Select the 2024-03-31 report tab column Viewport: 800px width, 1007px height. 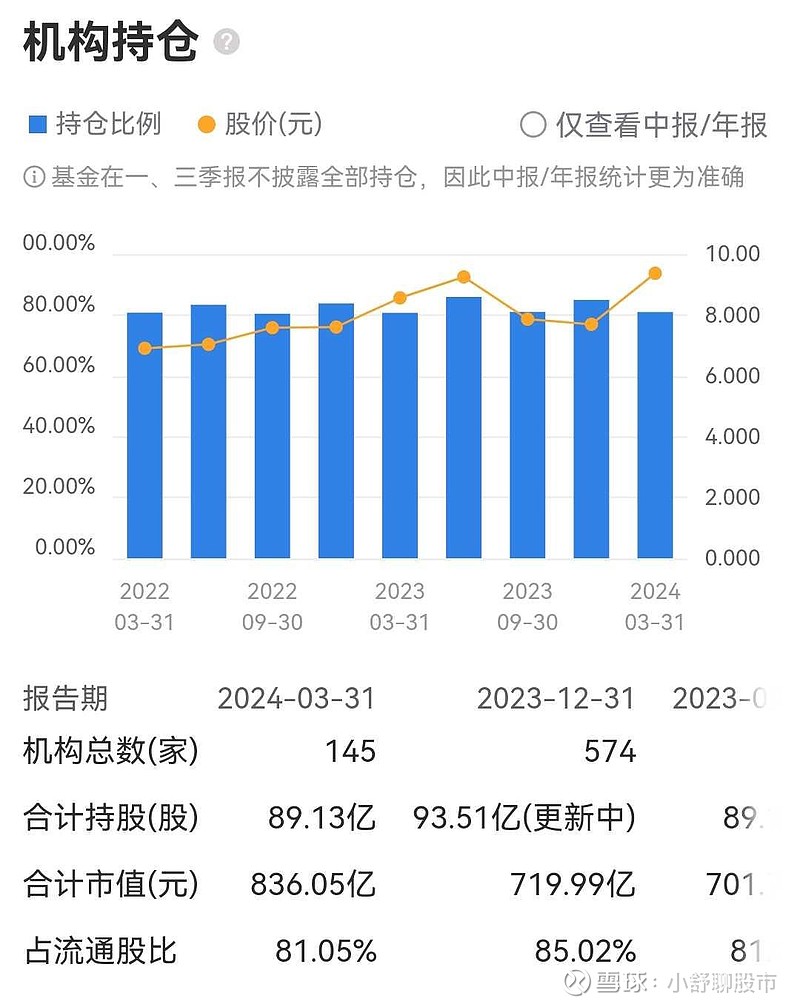click(298, 695)
